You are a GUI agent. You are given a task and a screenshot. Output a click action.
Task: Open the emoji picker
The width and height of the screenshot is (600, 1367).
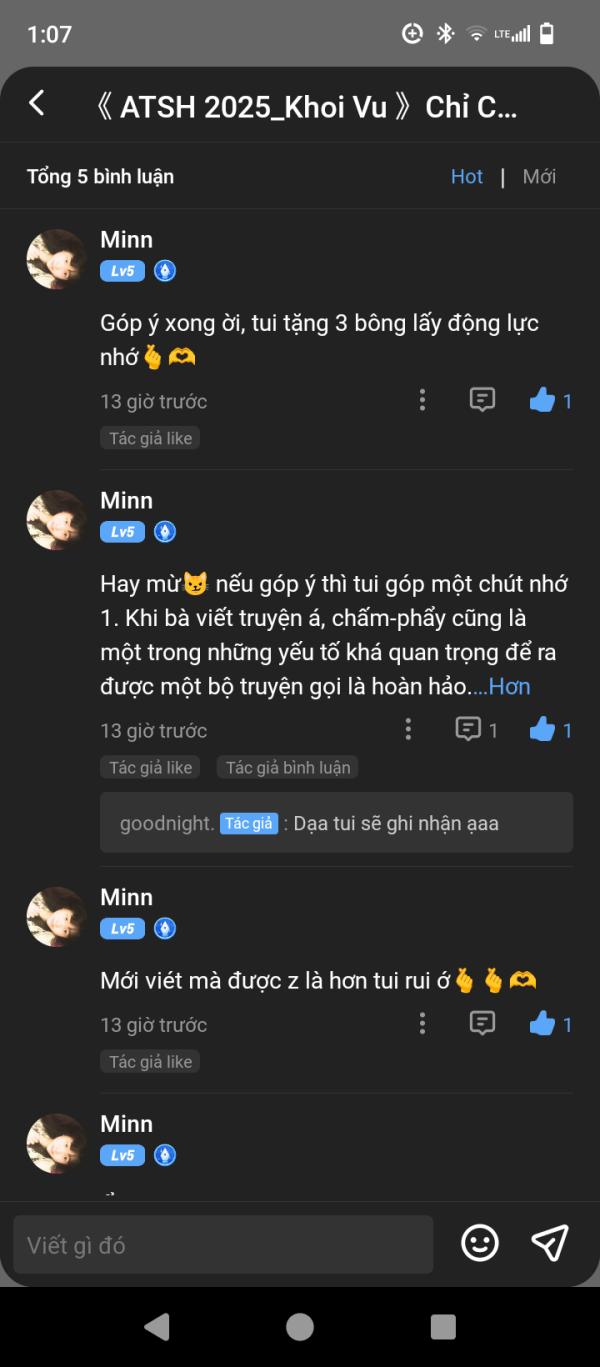480,1243
